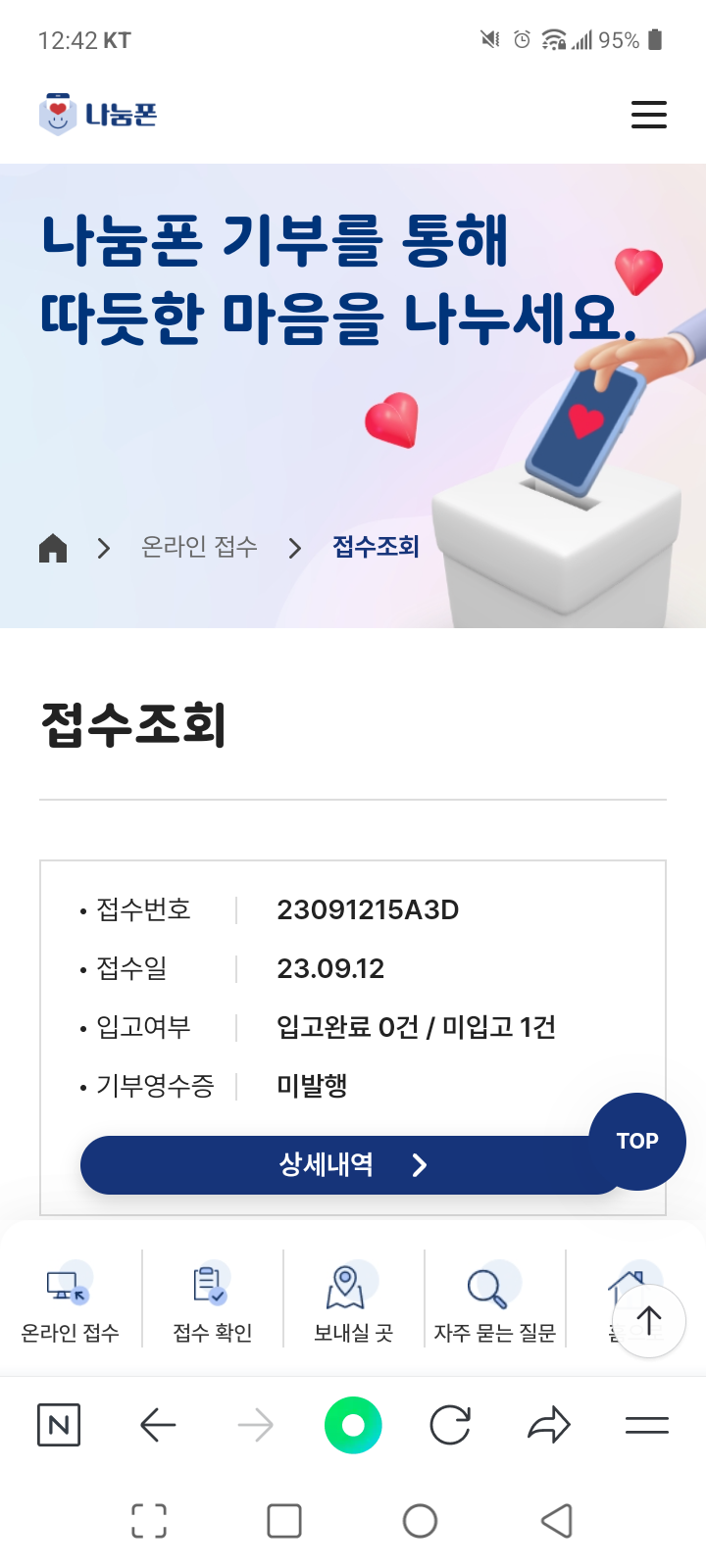Image resolution: width=706 pixels, height=1568 pixels.
Task: Open 자주 묻는 질문 in quick menu
Action: click(495, 1301)
